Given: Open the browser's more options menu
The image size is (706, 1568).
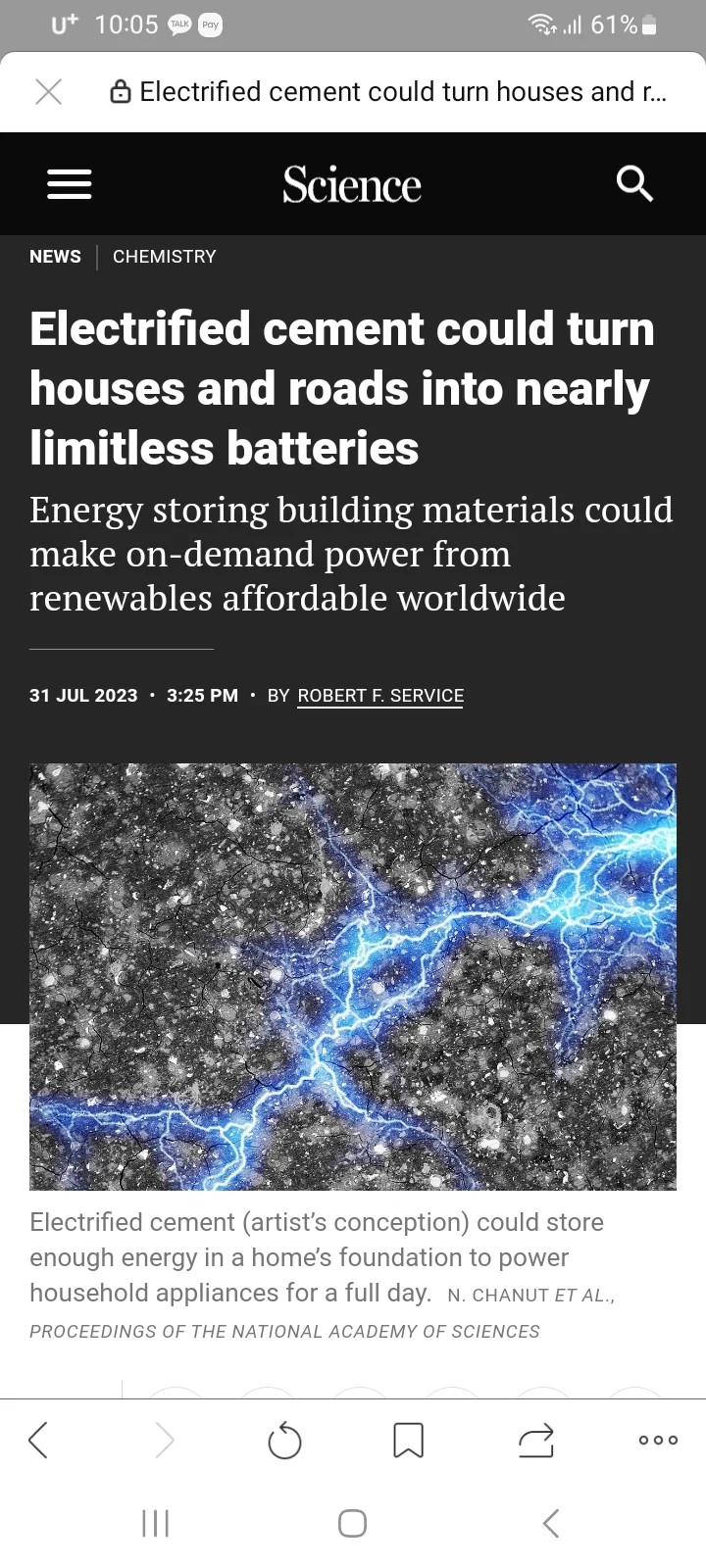Looking at the screenshot, I should 658,1440.
